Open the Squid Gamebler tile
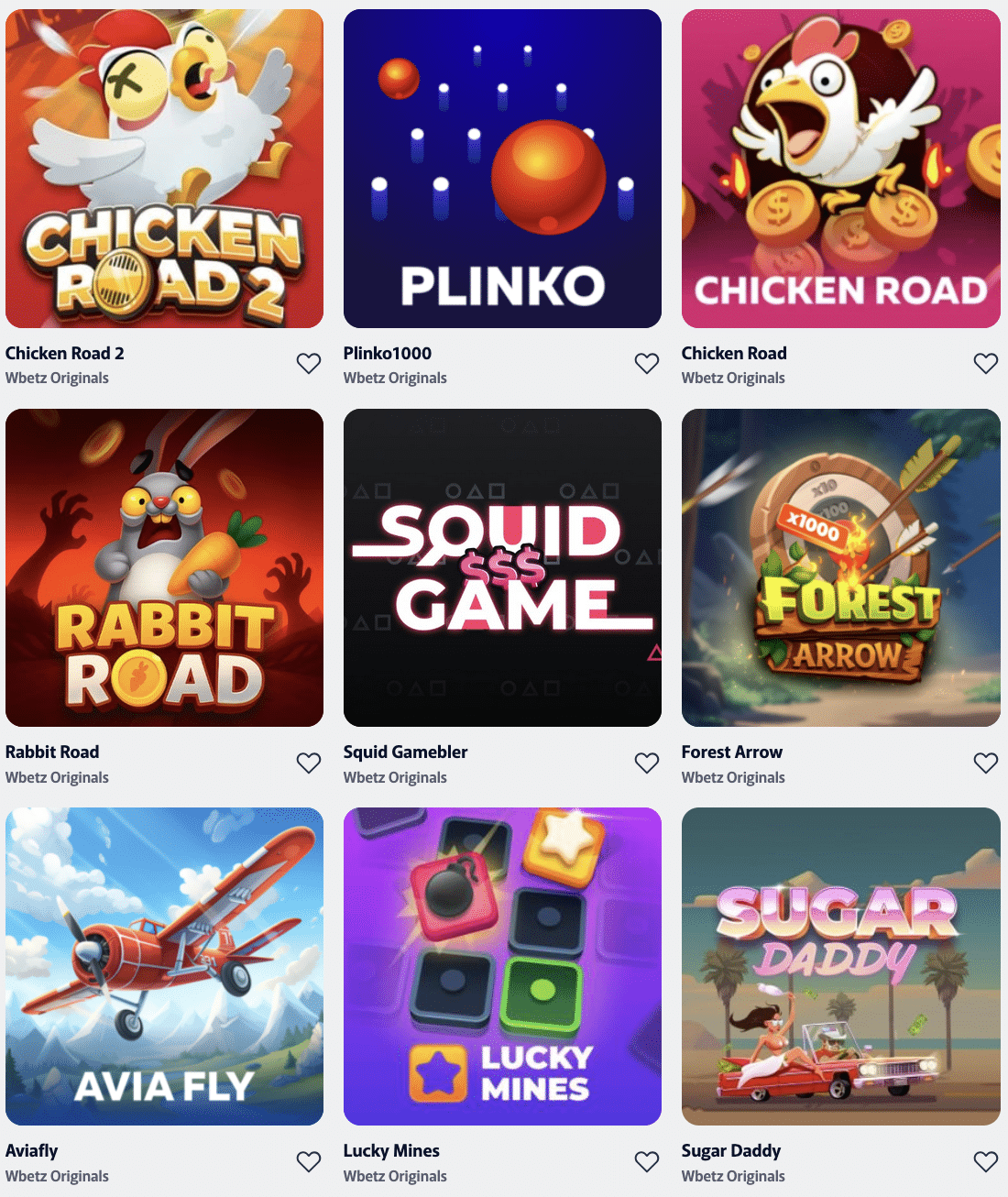The image size is (1008, 1197). point(502,567)
